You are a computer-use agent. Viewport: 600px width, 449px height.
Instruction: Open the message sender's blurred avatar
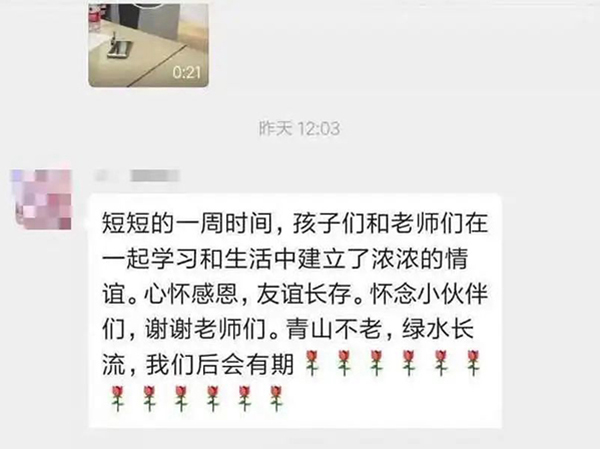(43, 197)
